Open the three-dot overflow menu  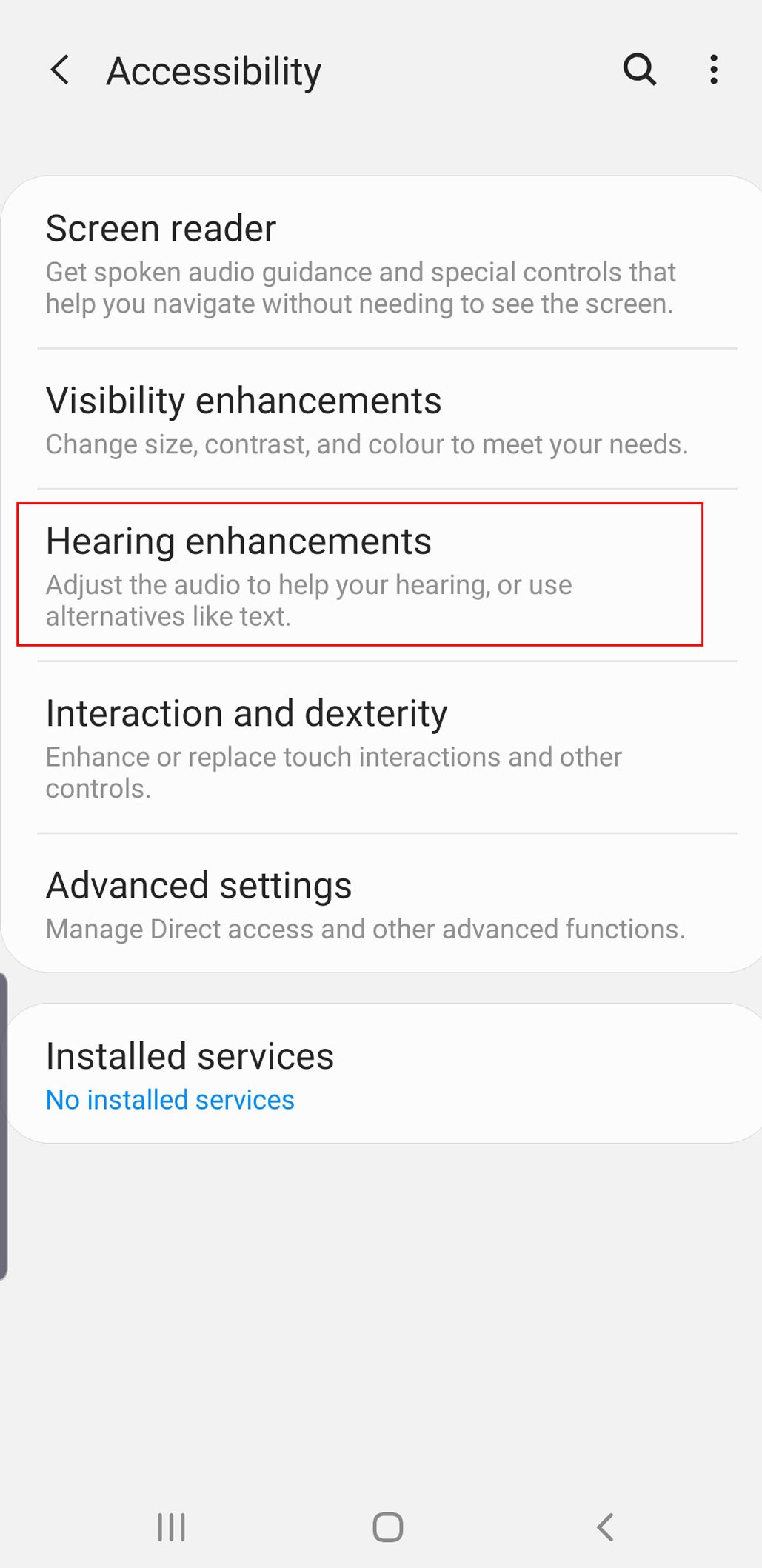point(713,70)
